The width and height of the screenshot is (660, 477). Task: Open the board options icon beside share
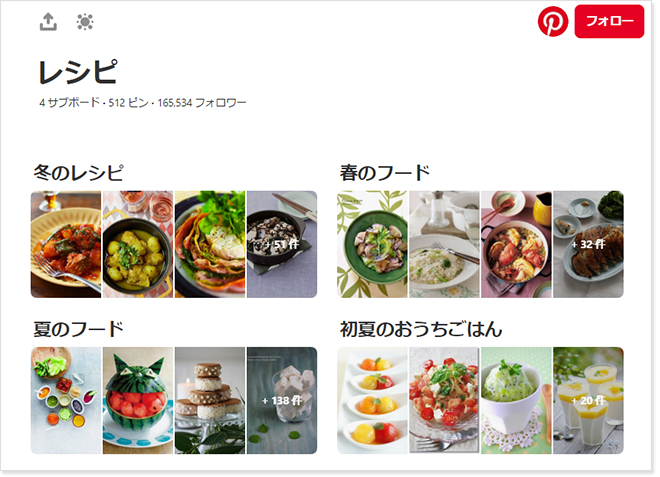[85, 22]
